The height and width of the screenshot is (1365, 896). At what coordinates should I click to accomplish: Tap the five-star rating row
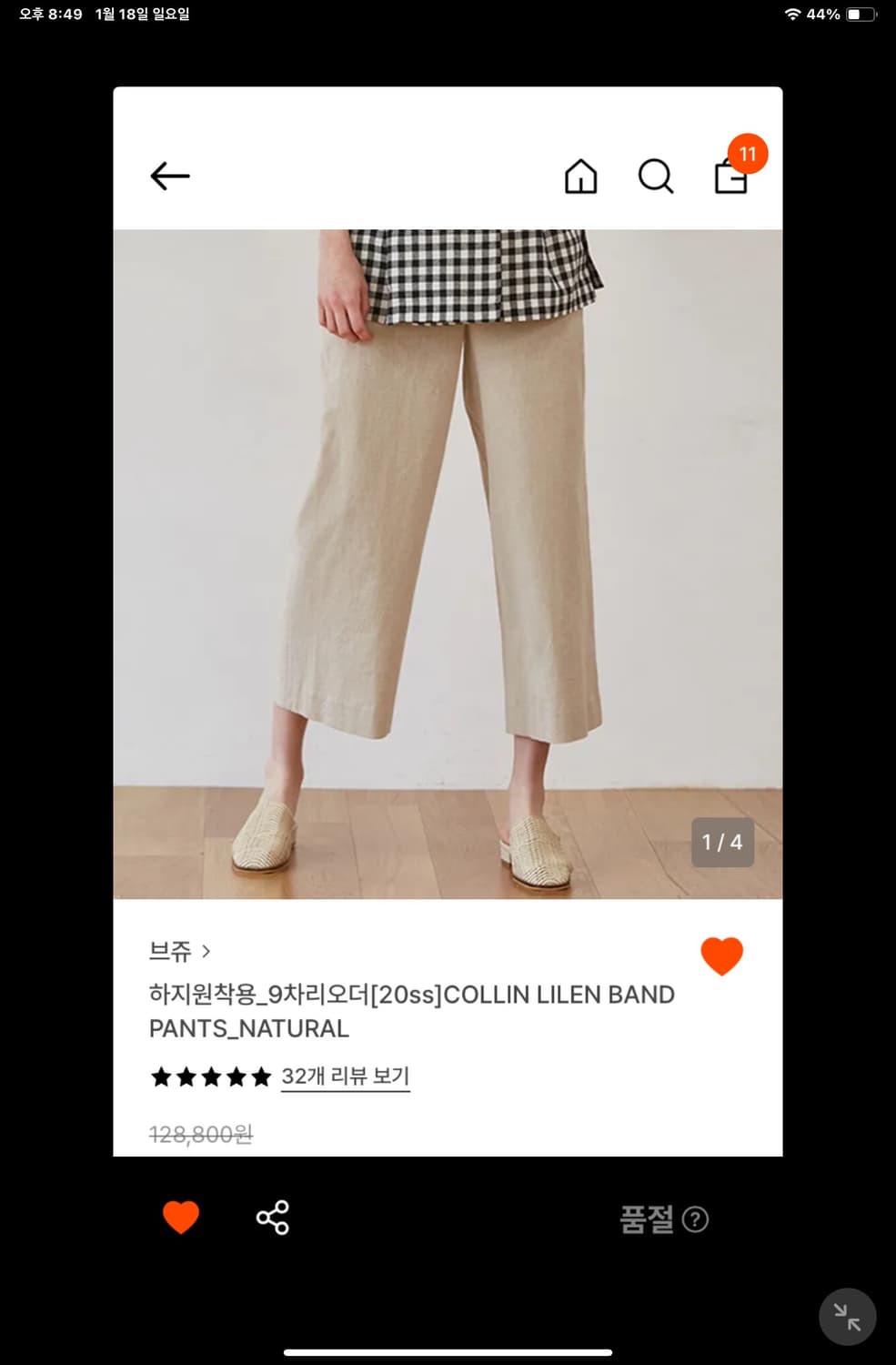[x=209, y=1076]
